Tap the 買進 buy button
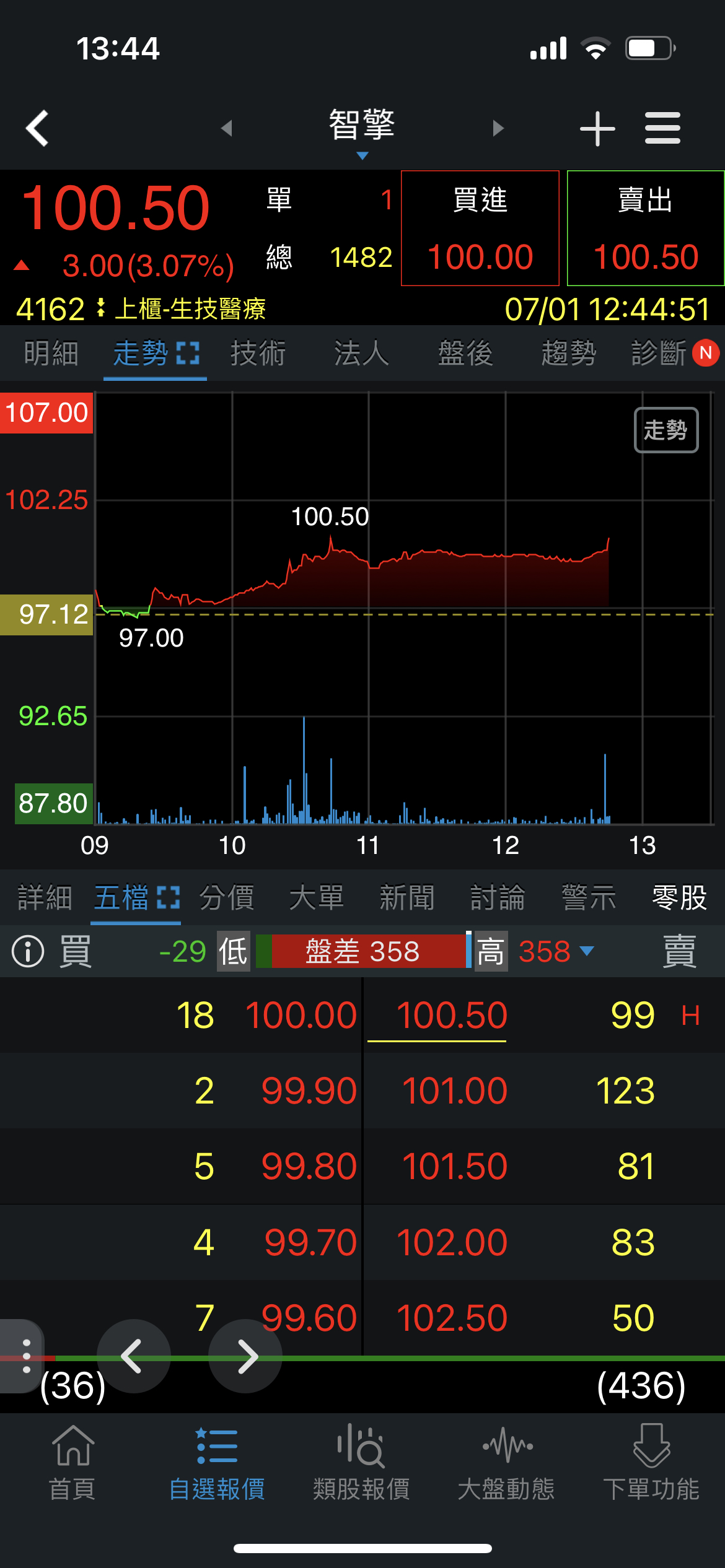Image resolution: width=725 pixels, height=1568 pixels. (480, 228)
